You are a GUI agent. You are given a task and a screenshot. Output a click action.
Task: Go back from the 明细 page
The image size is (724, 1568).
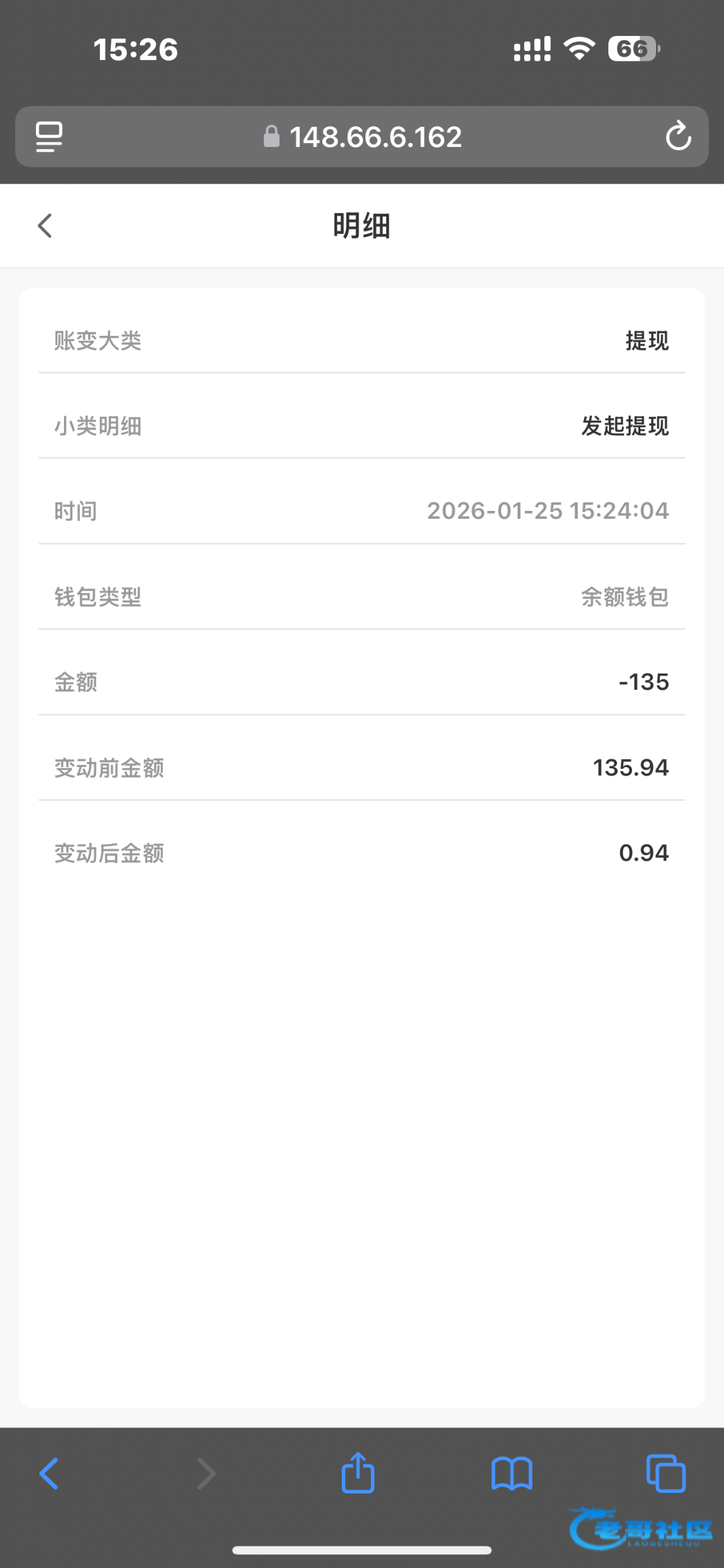click(44, 226)
